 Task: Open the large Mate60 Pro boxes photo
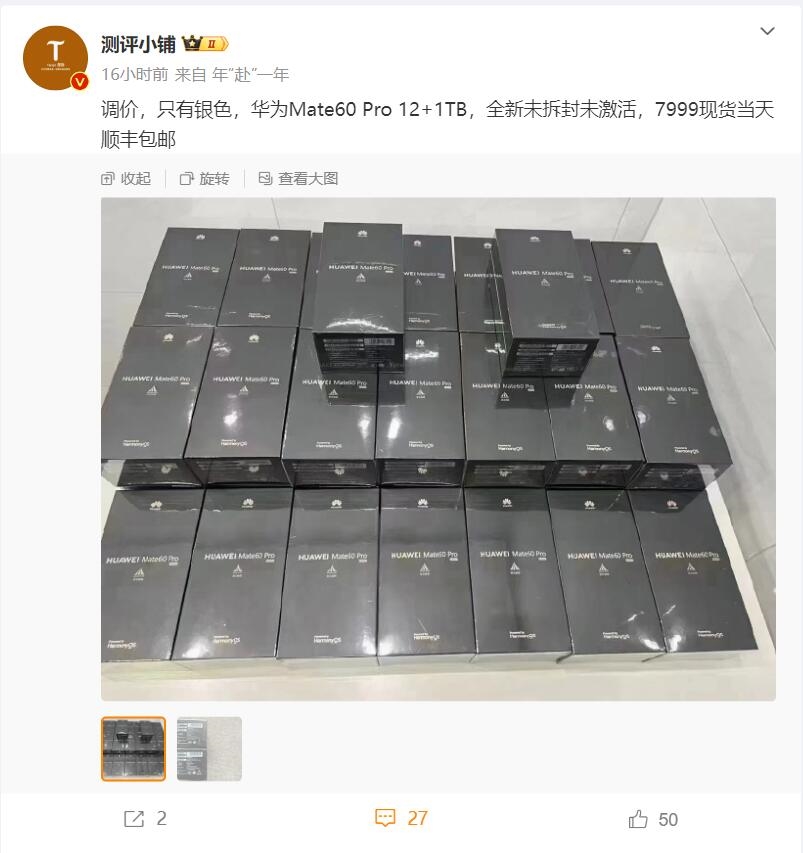[438, 448]
